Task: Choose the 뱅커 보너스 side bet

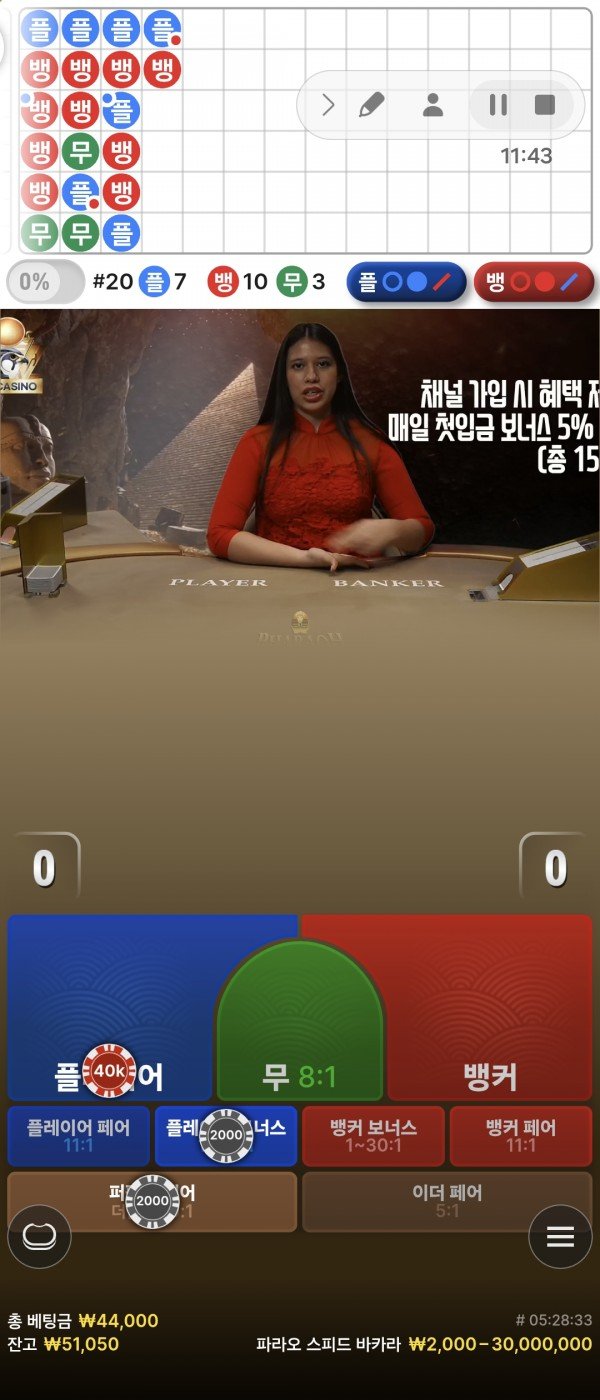Action: (x=373, y=1136)
